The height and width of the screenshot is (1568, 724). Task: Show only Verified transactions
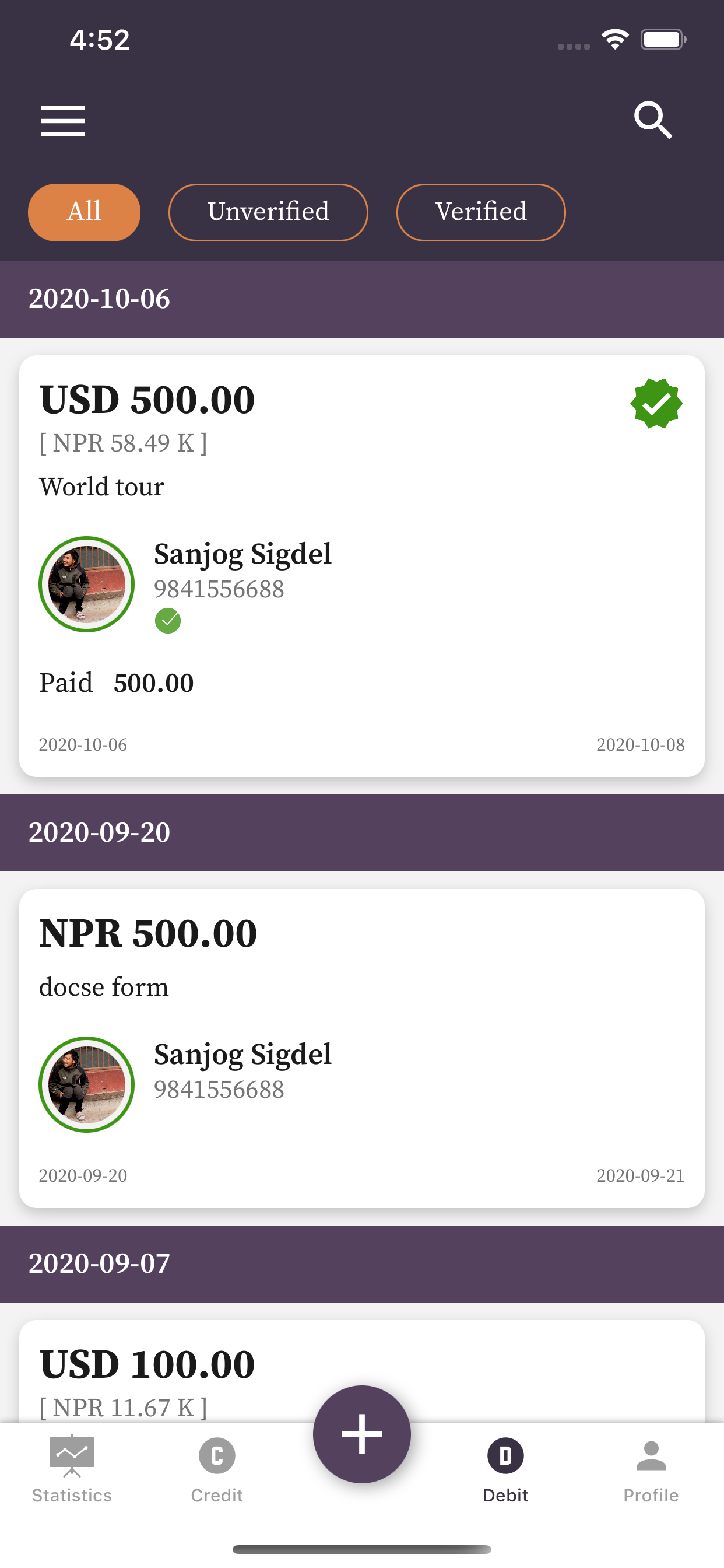(x=481, y=212)
